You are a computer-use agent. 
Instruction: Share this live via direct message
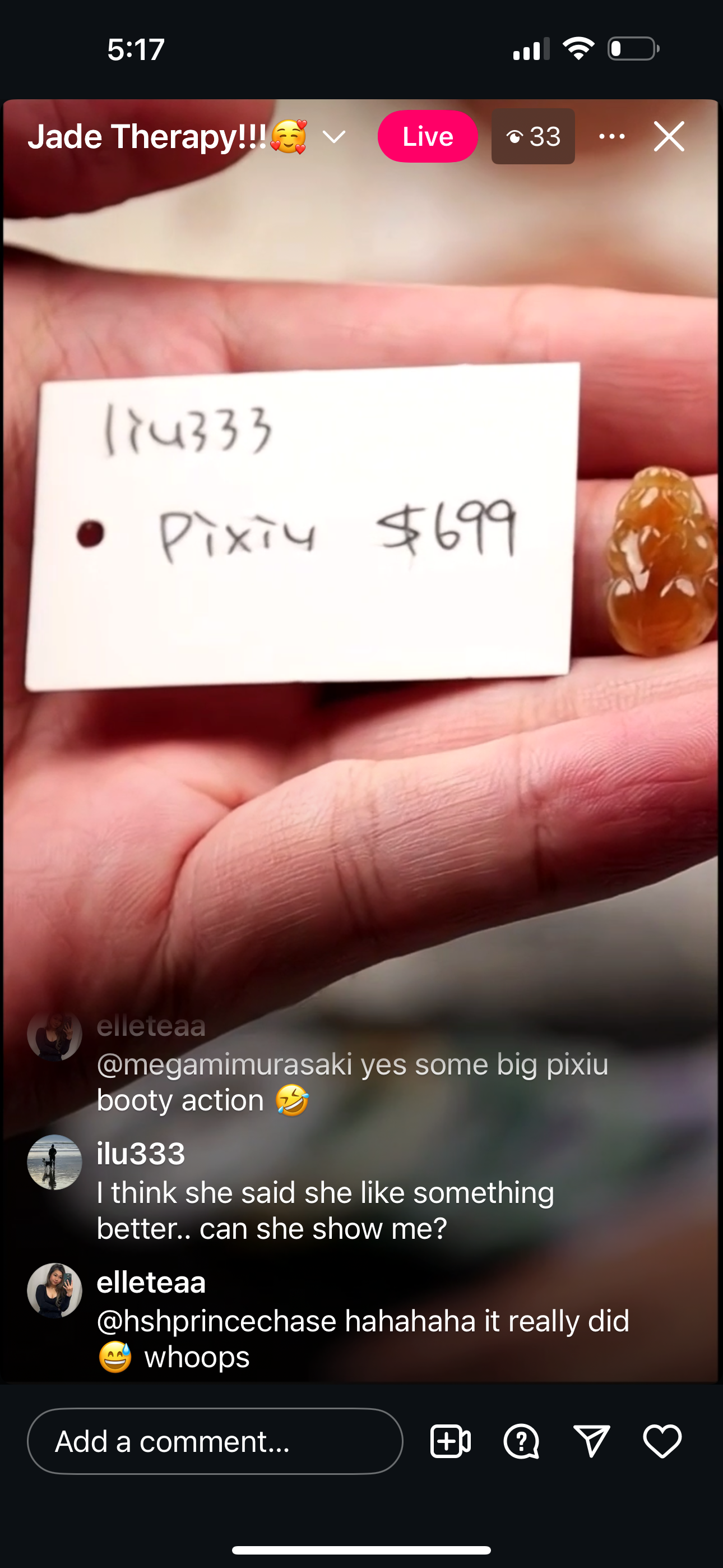click(x=591, y=1441)
